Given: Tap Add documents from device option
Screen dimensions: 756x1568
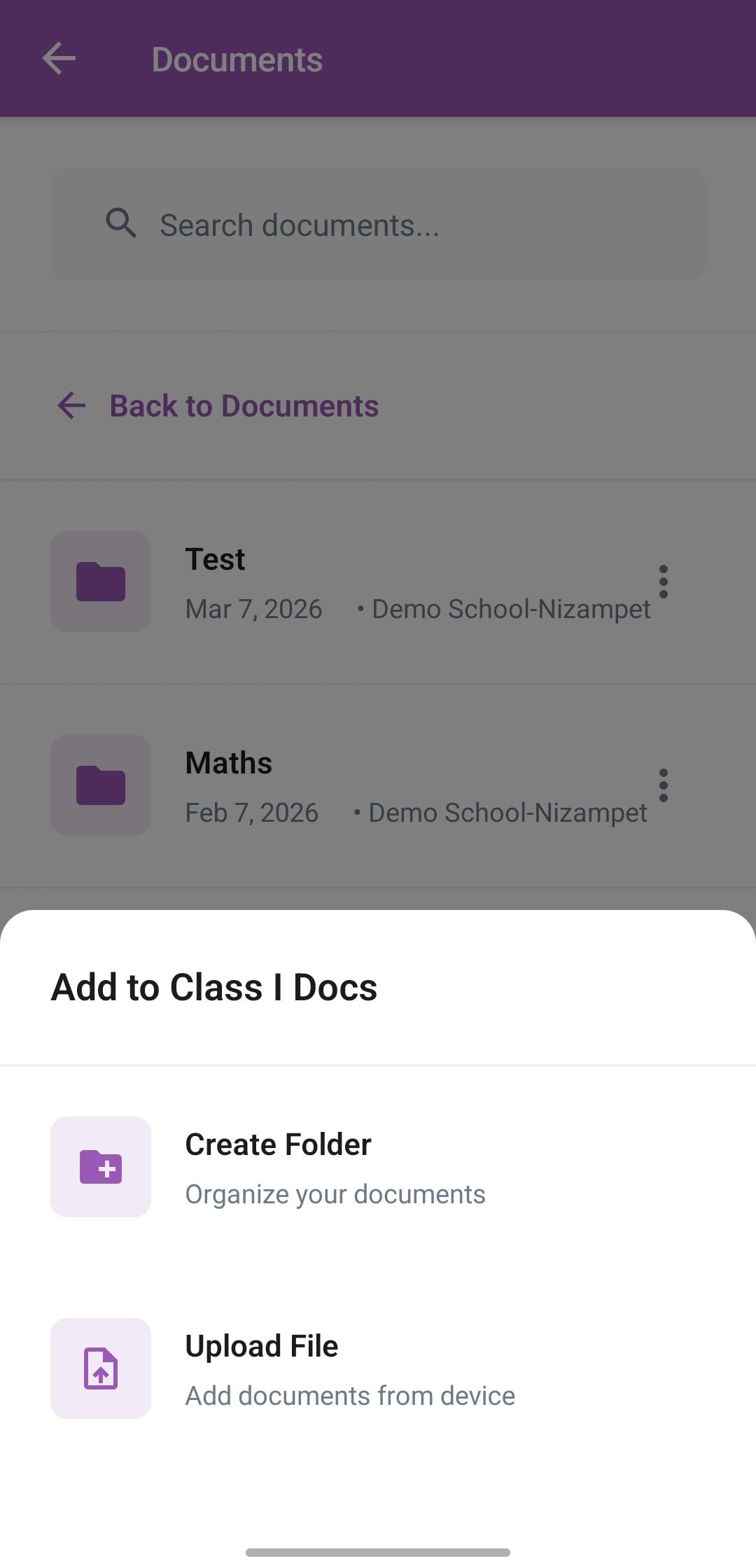Looking at the screenshot, I should pos(349,1396).
